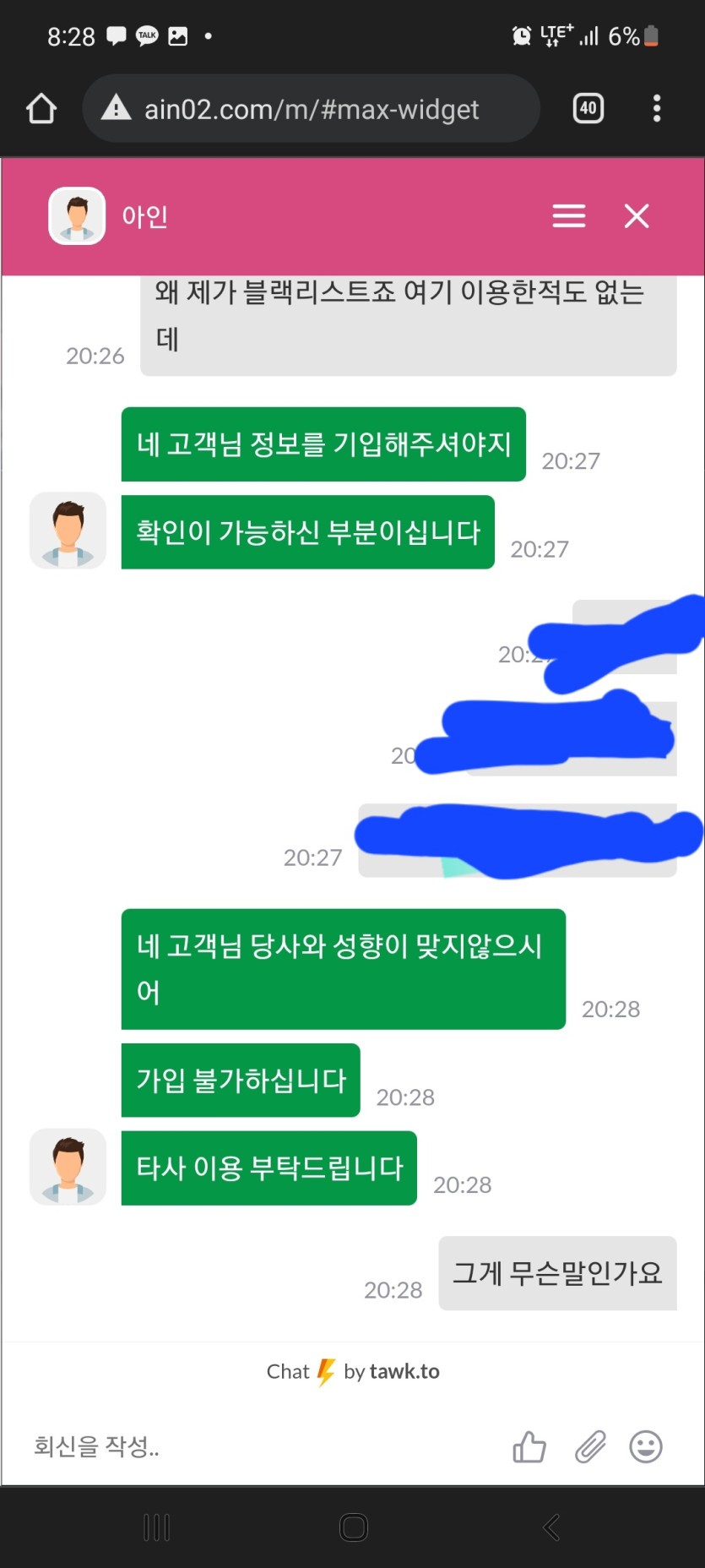Tap the ain02.com address bar
The height and width of the screenshot is (1568, 705).
pyautogui.click(x=311, y=109)
